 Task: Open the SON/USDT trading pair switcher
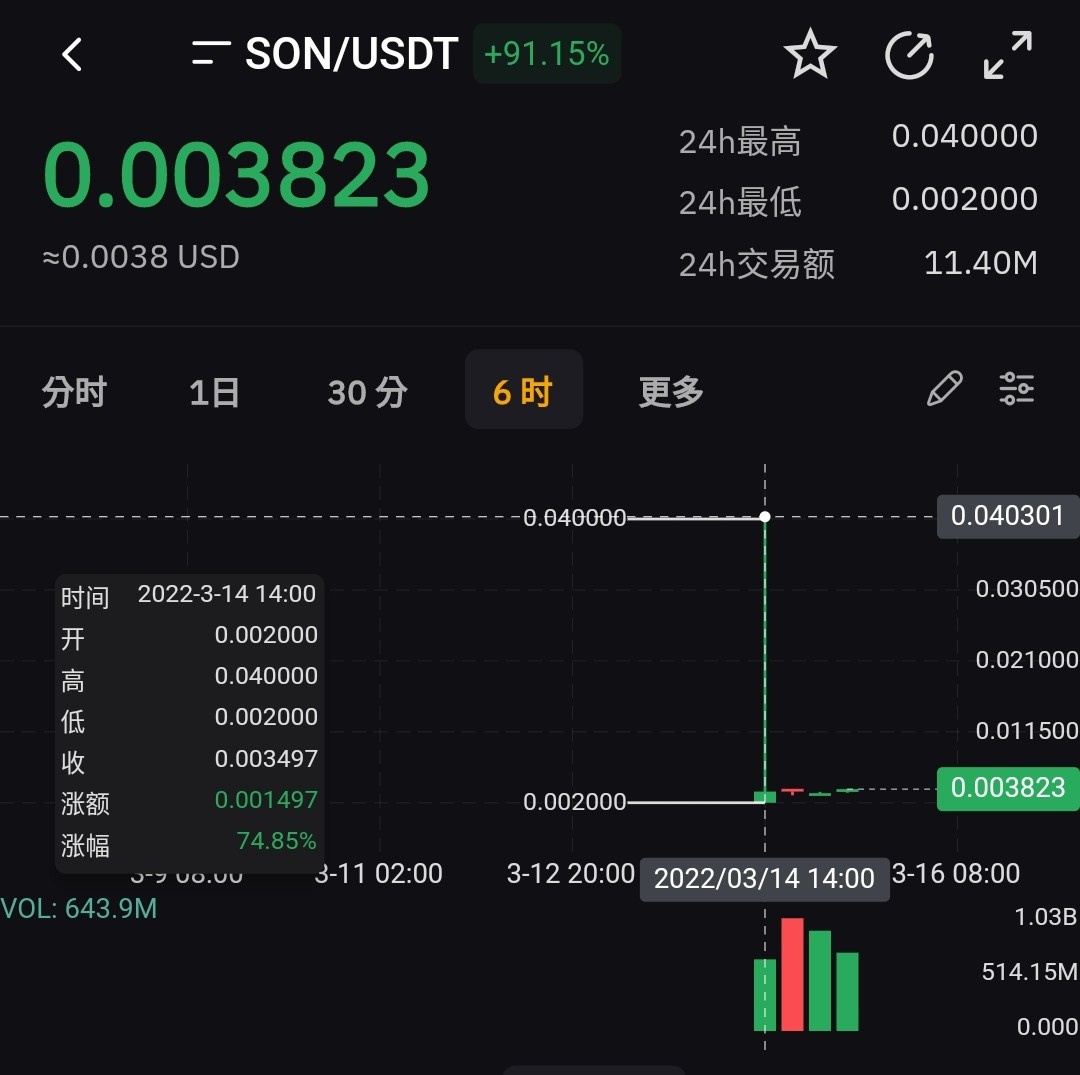325,54
